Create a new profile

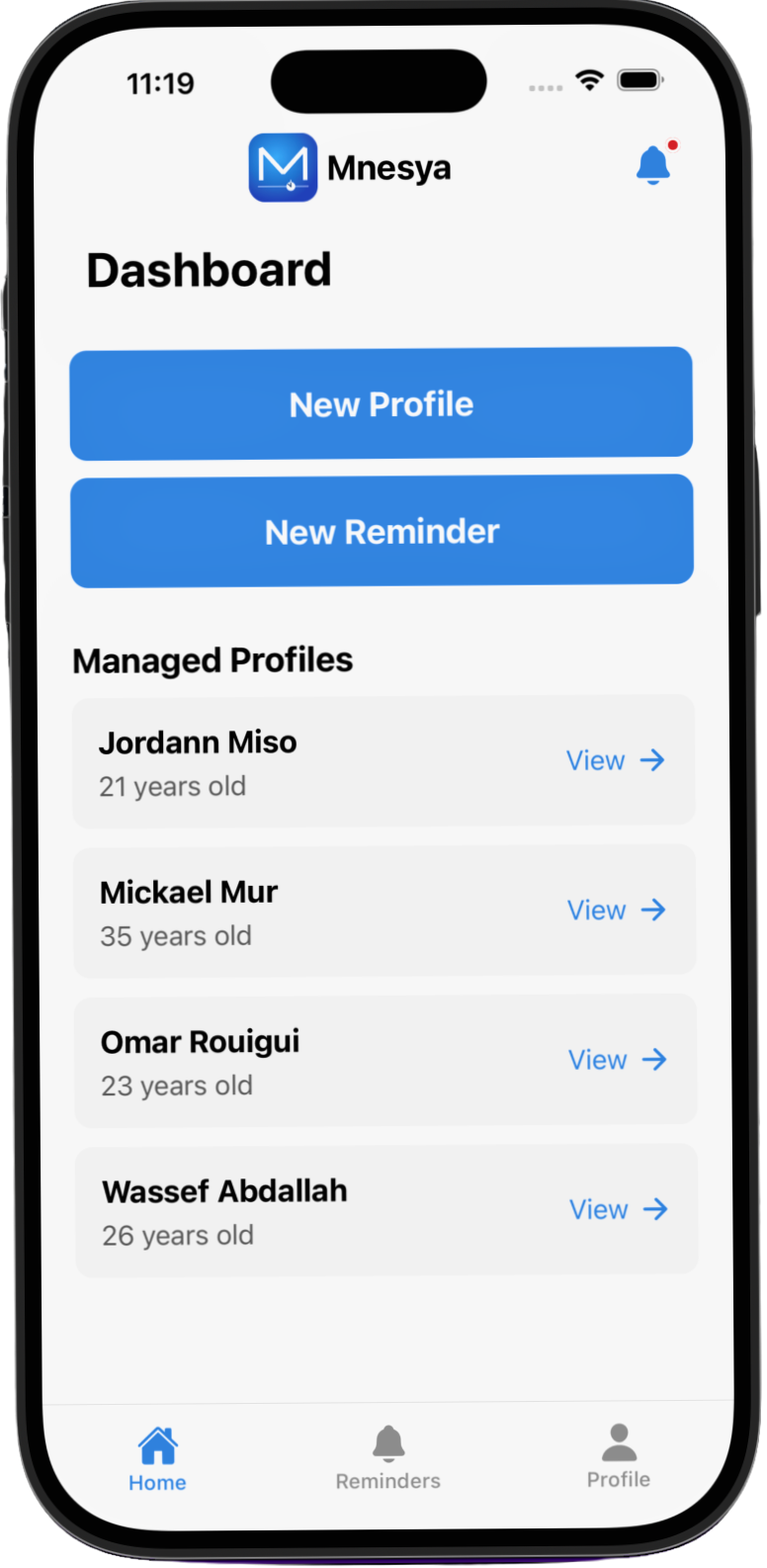pos(382,403)
